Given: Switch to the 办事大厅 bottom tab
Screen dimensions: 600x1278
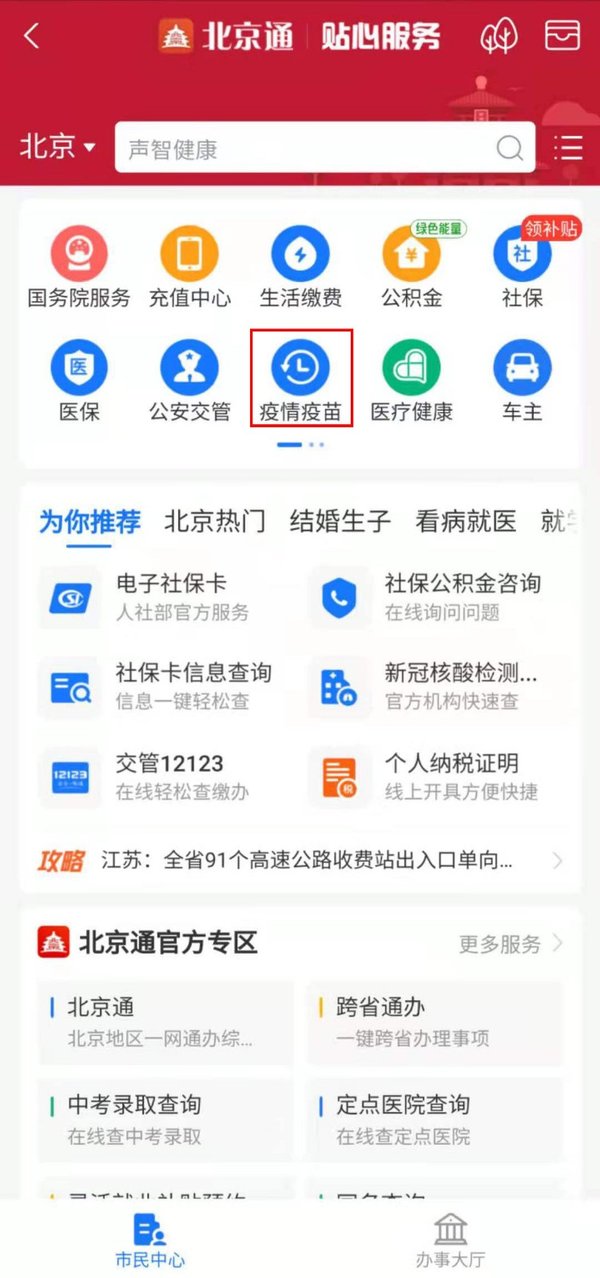Looking at the screenshot, I should (450, 1240).
